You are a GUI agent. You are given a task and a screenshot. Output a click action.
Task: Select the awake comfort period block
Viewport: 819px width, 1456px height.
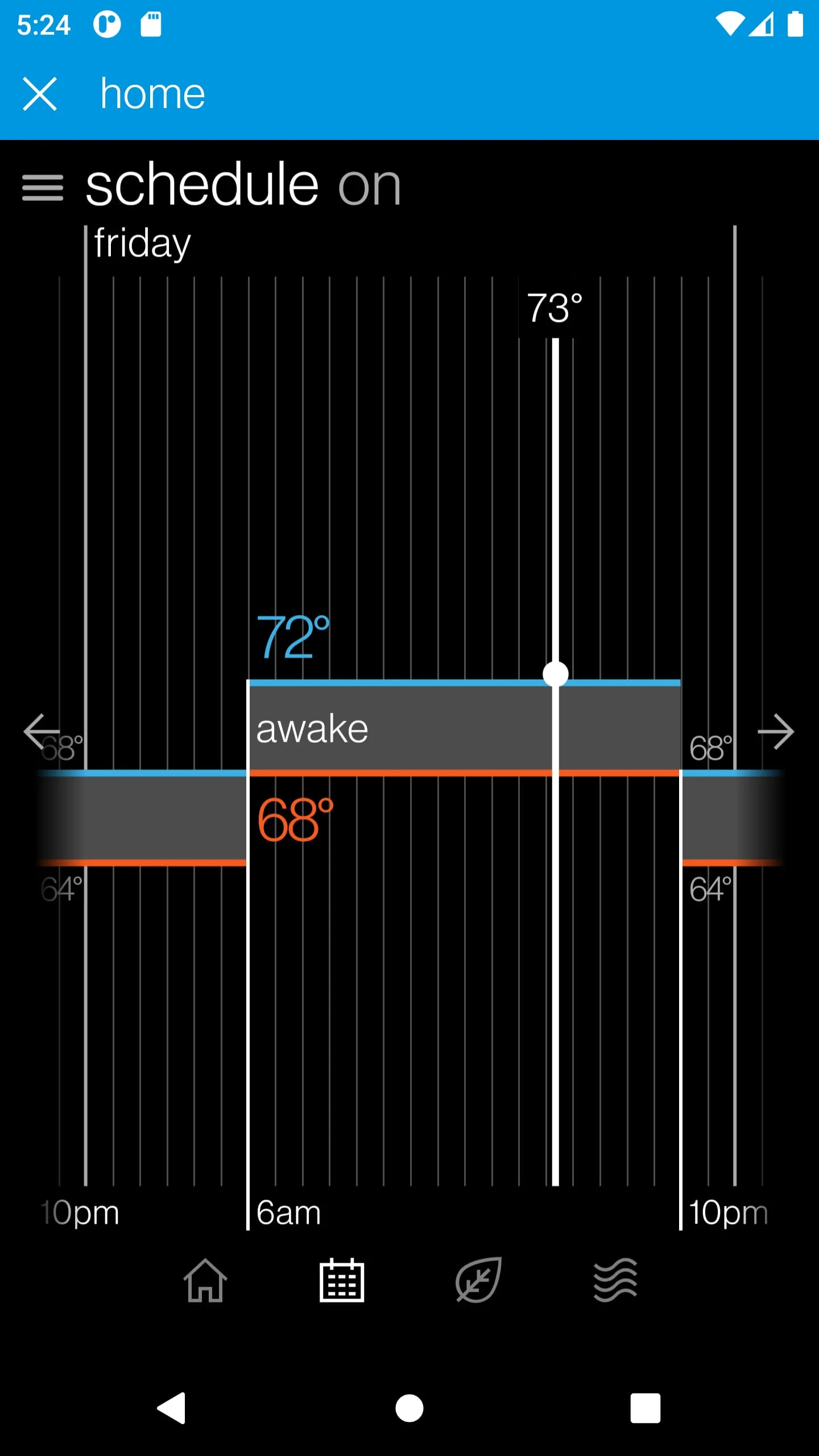tap(398, 730)
